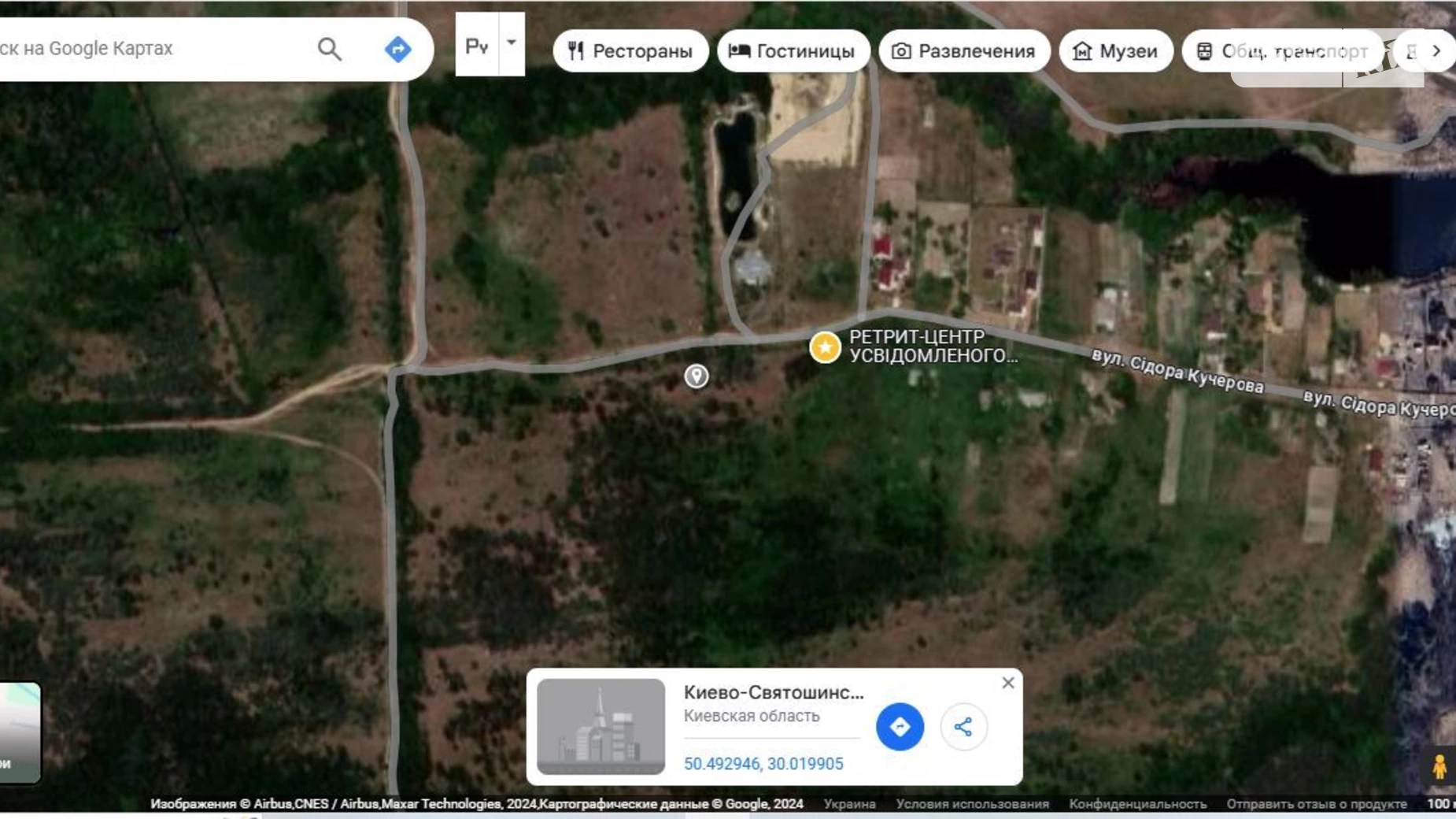Get directions from the location card
The image size is (1456, 819).
click(900, 726)
